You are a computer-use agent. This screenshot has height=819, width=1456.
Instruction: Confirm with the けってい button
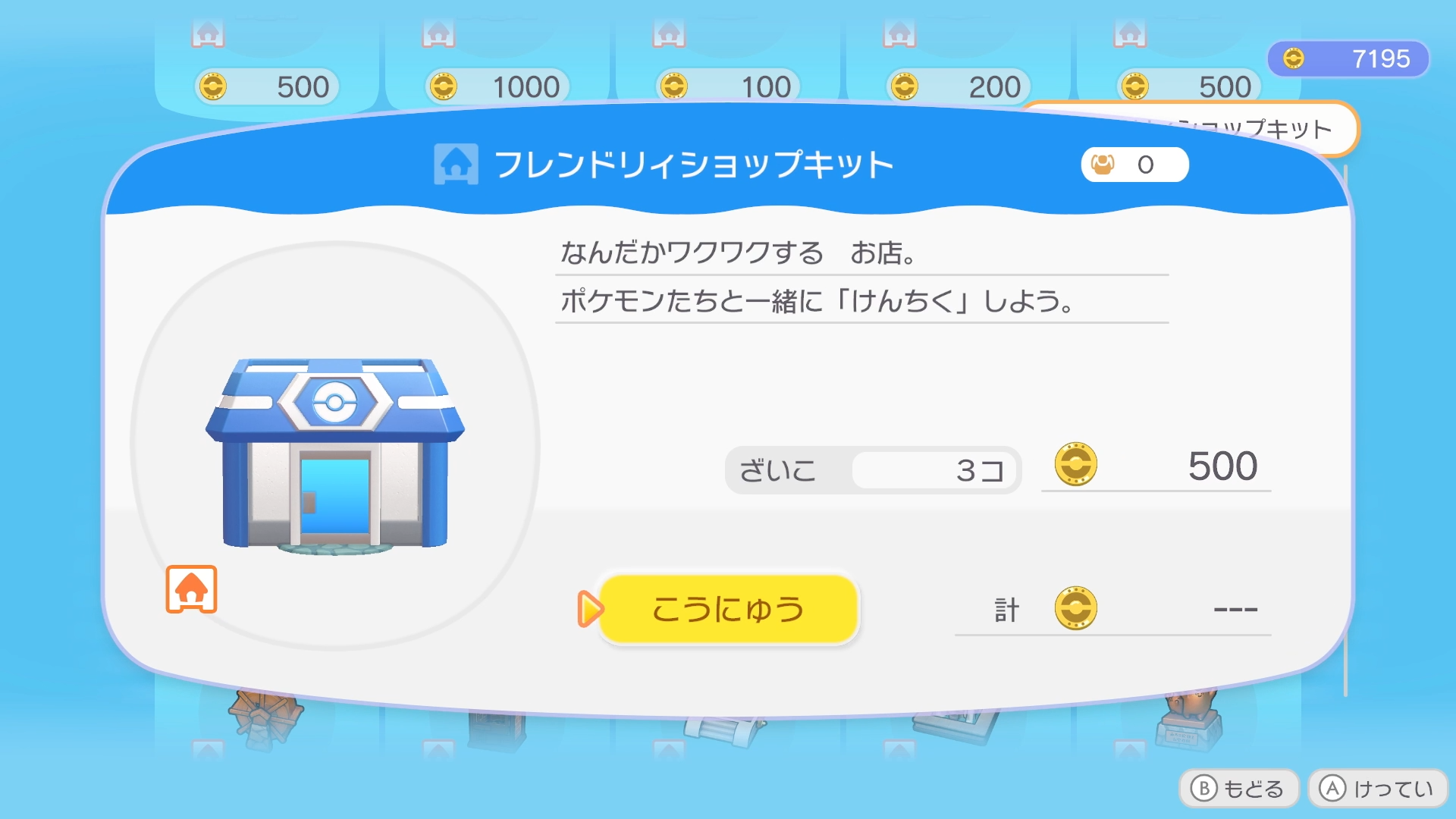click(1378, 789)
